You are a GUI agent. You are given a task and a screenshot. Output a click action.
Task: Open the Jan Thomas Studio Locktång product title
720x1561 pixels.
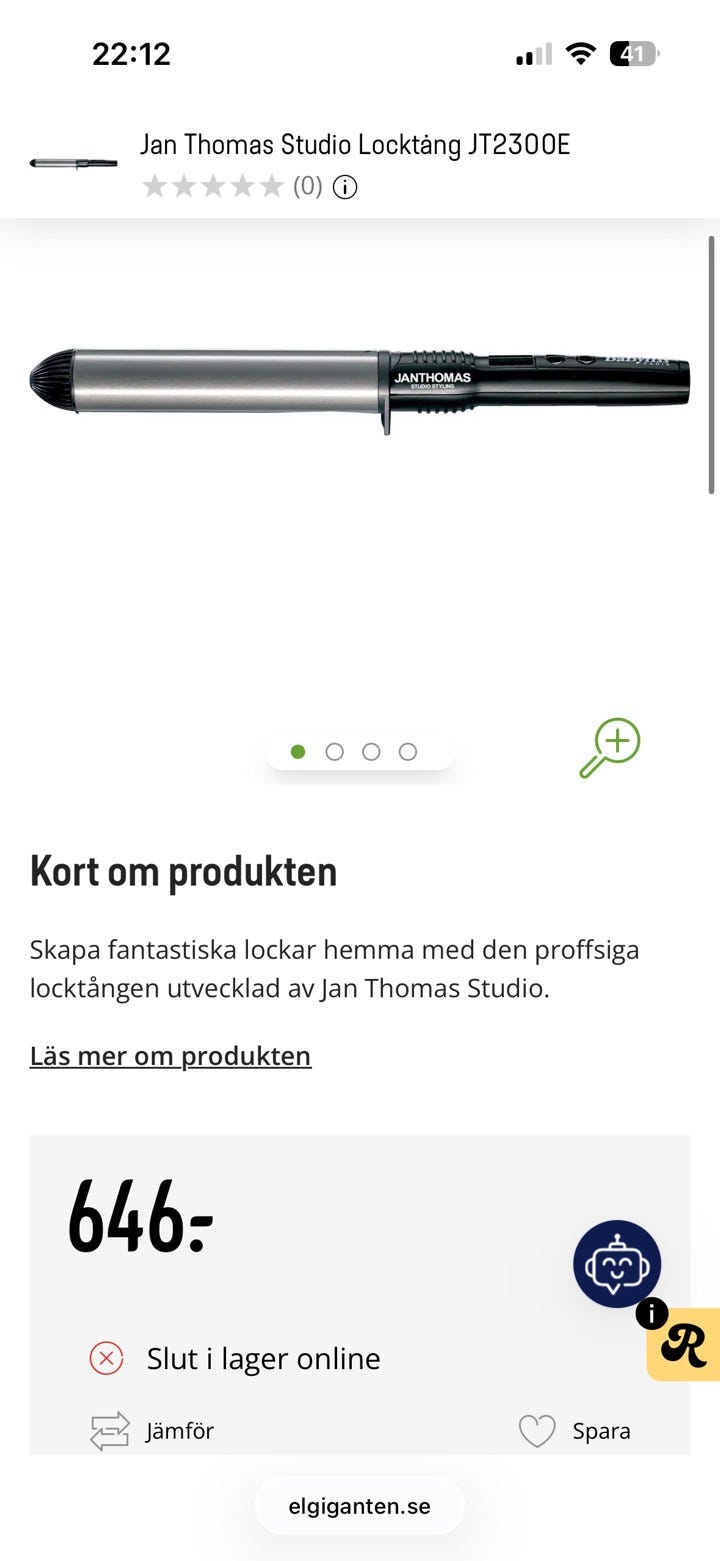[355, 143]
